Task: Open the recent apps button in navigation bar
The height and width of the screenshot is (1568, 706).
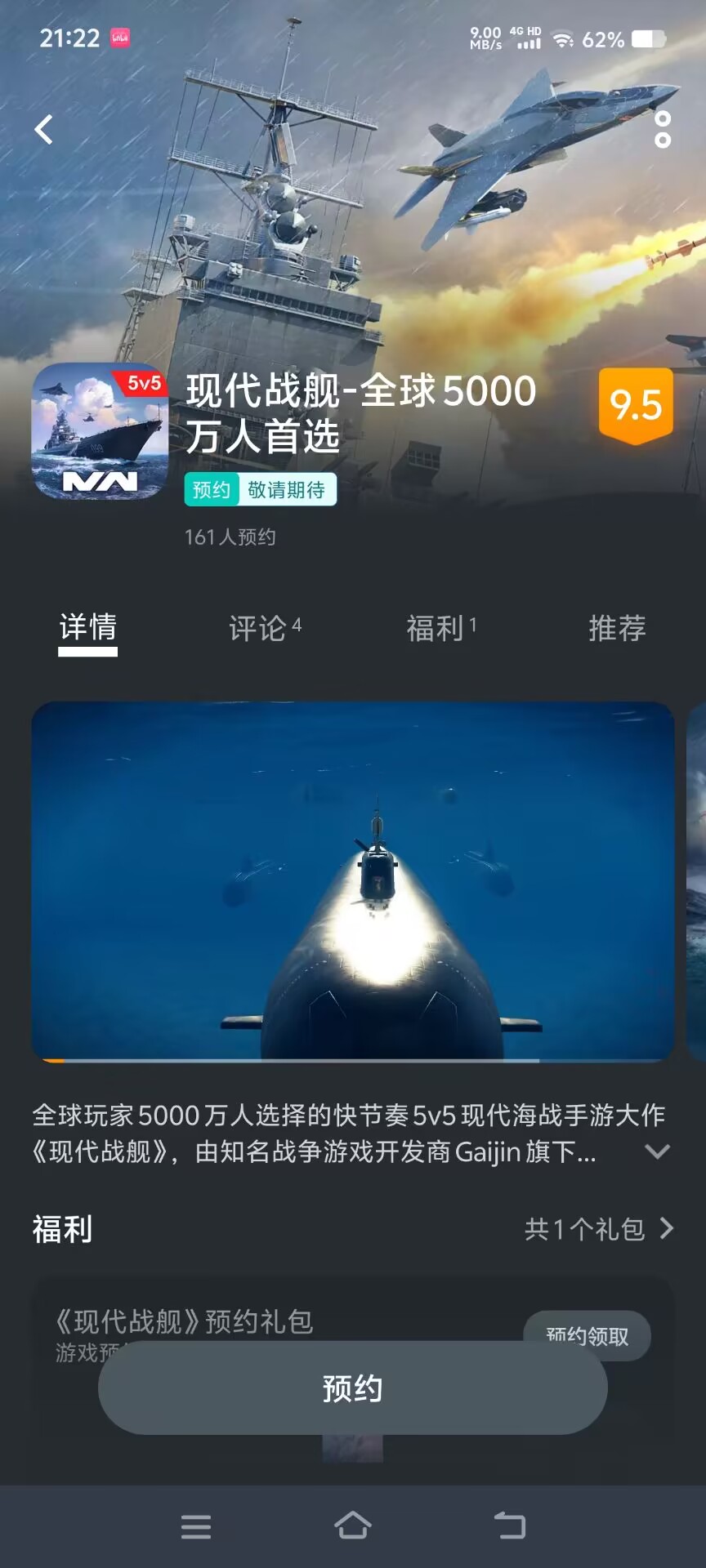Action: [196, 1527]
